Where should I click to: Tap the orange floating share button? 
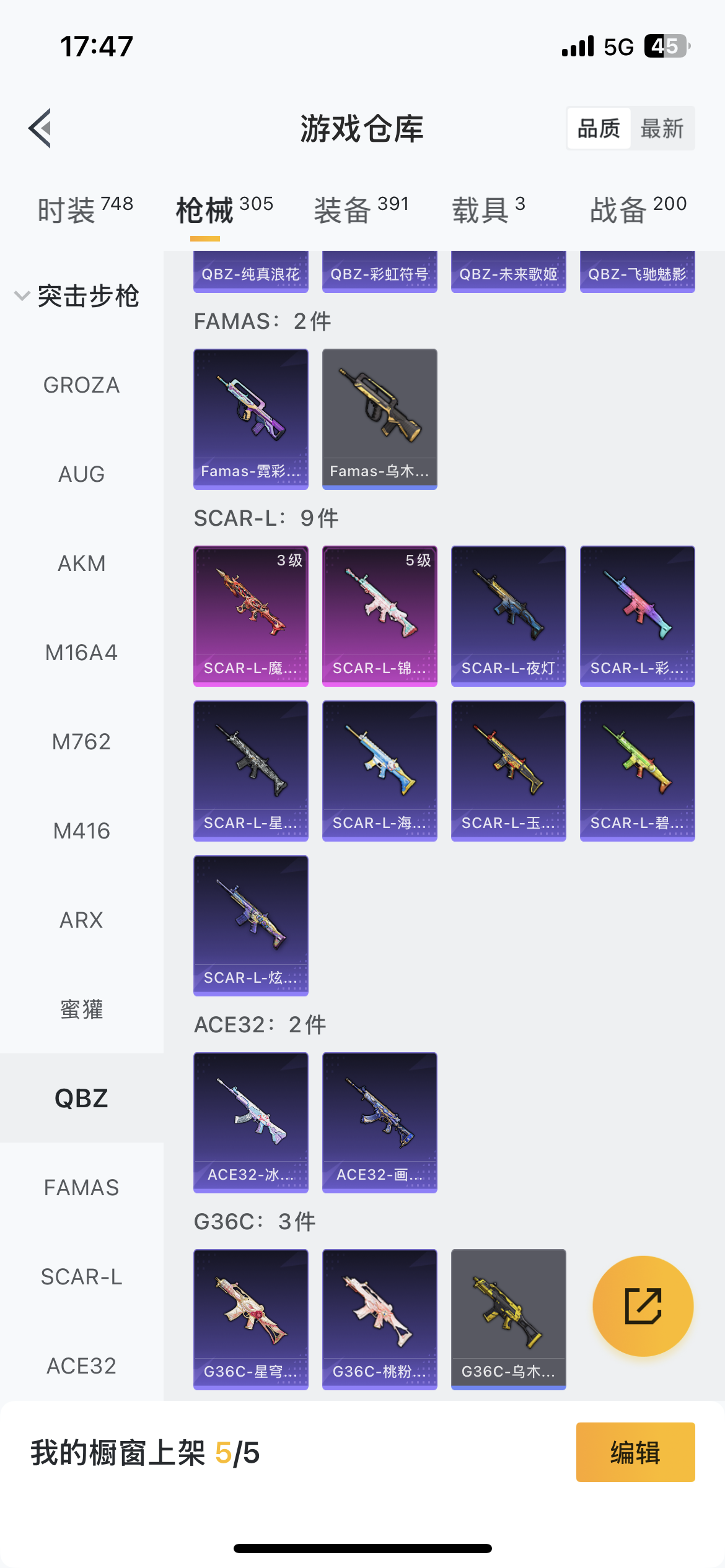tap(643, 1306)
